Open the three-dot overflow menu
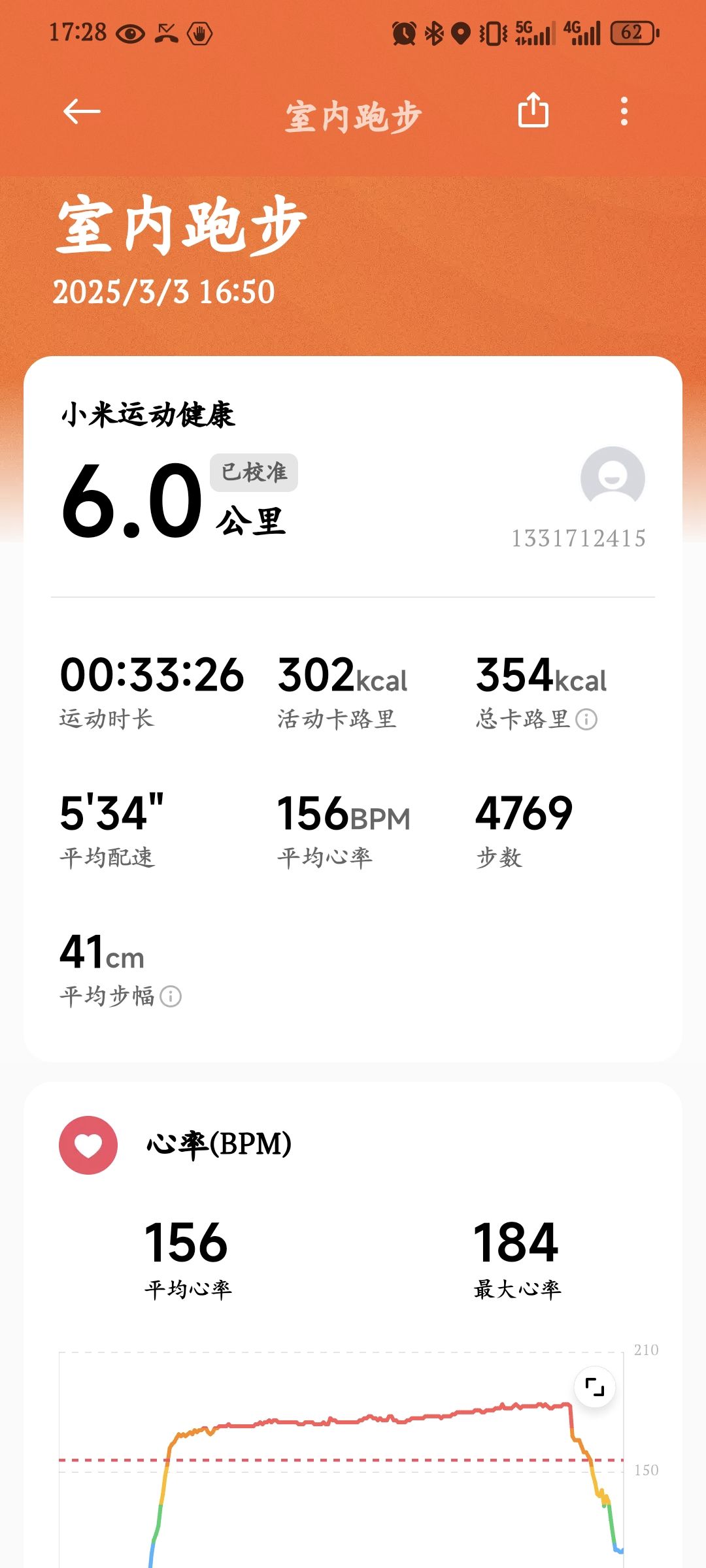Screen dimensions: 706x1568 point(624,111)
